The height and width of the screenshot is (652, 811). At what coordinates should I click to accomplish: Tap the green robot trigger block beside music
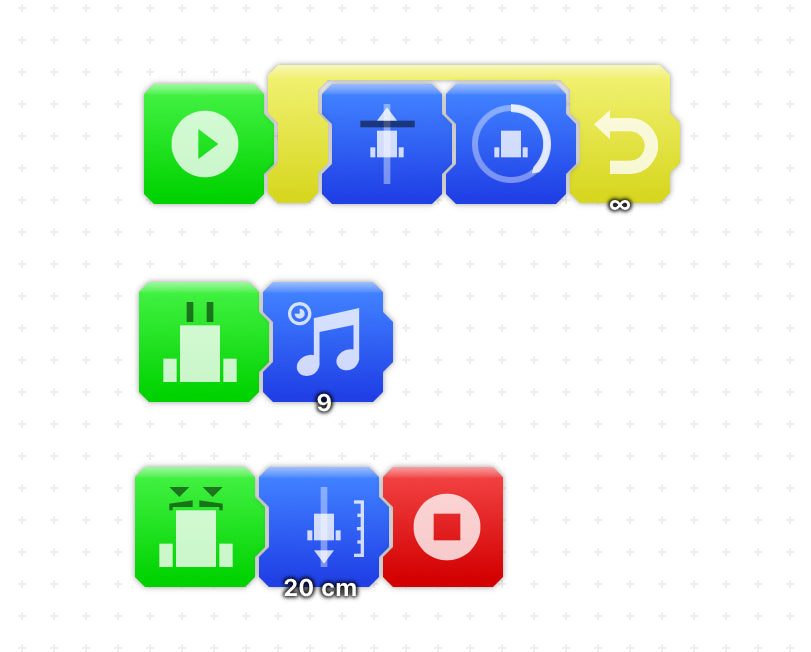(x=200, y=342)
